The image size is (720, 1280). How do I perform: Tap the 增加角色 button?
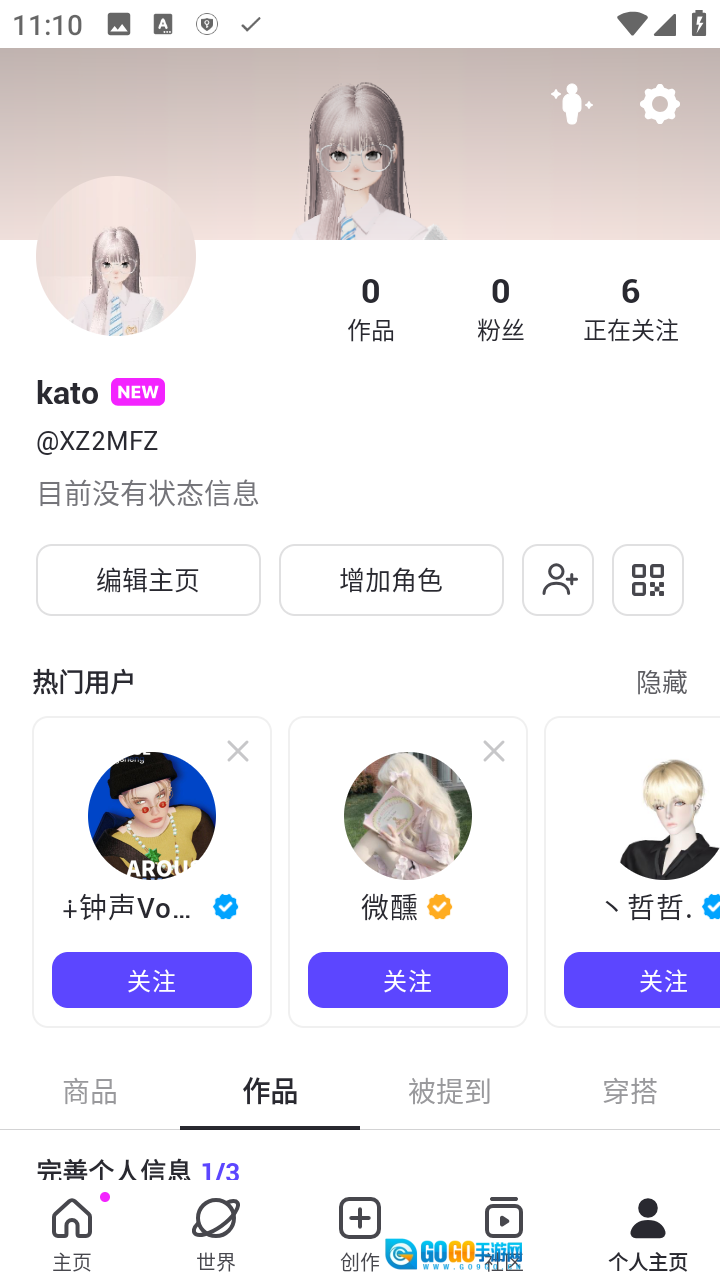(391, 580)
